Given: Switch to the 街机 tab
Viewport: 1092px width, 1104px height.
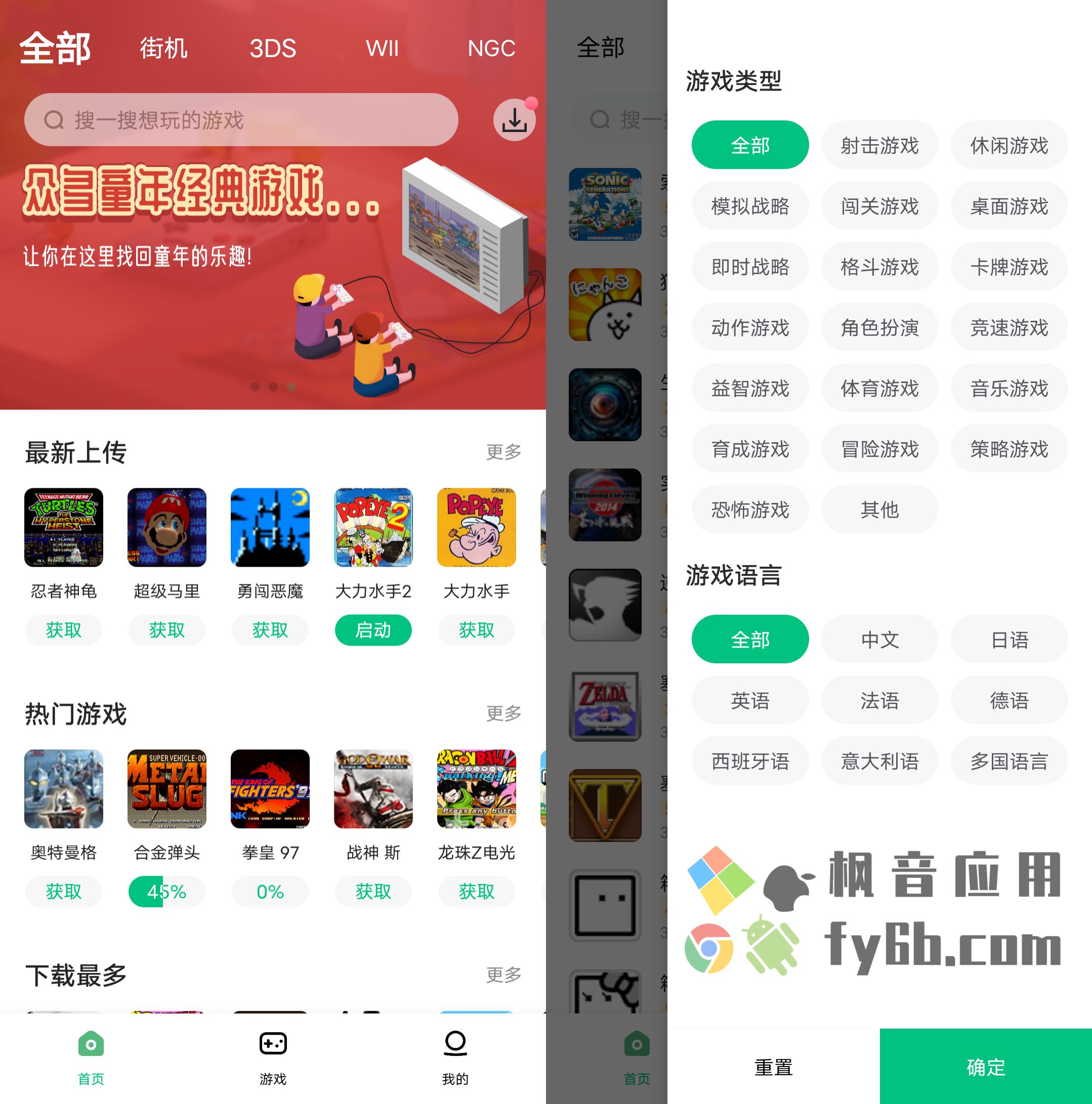Looking at the screenshot, I should pyautogui.click(x=164, y=49).
